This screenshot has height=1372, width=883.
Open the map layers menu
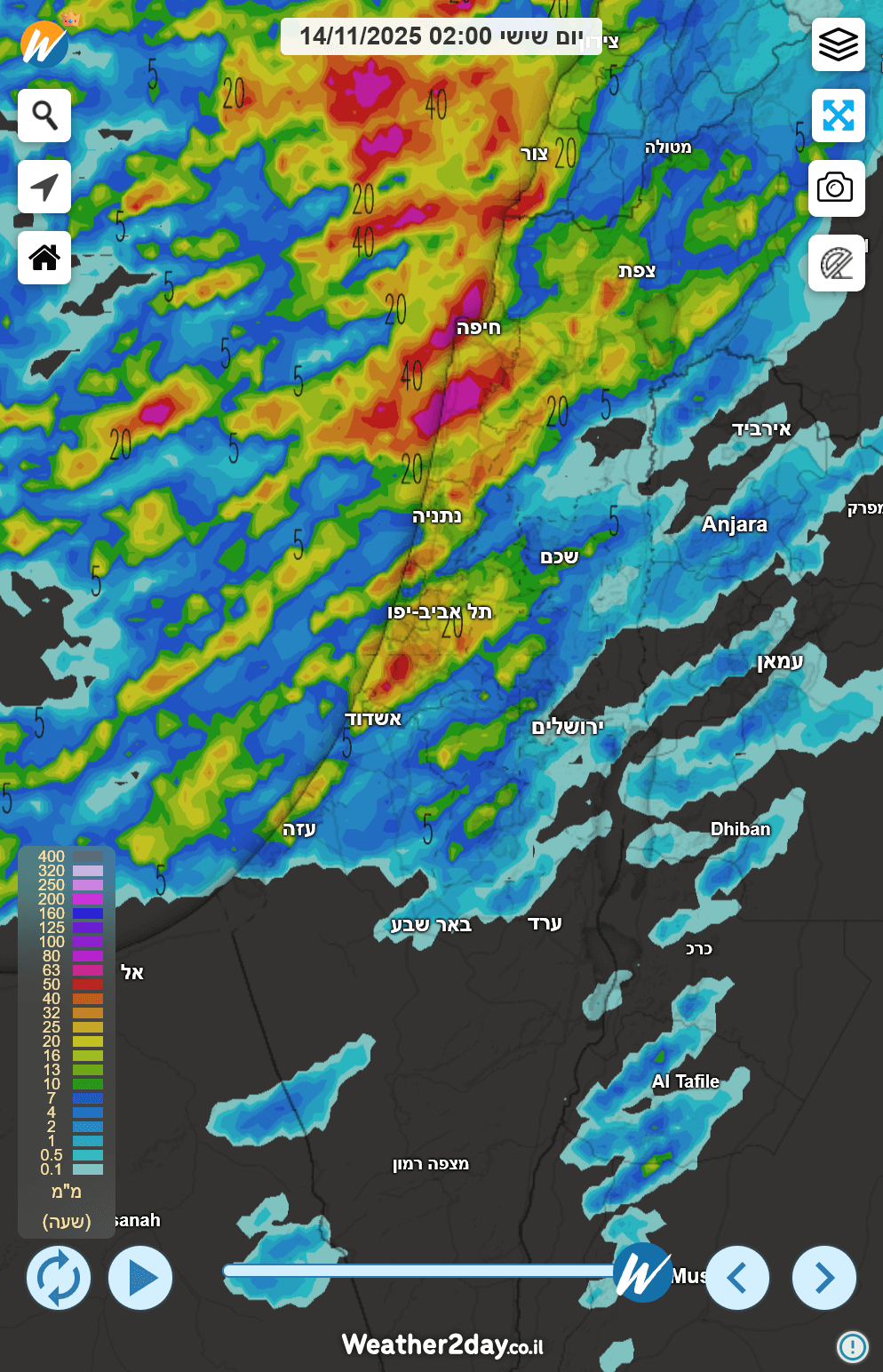pos(838,44)
